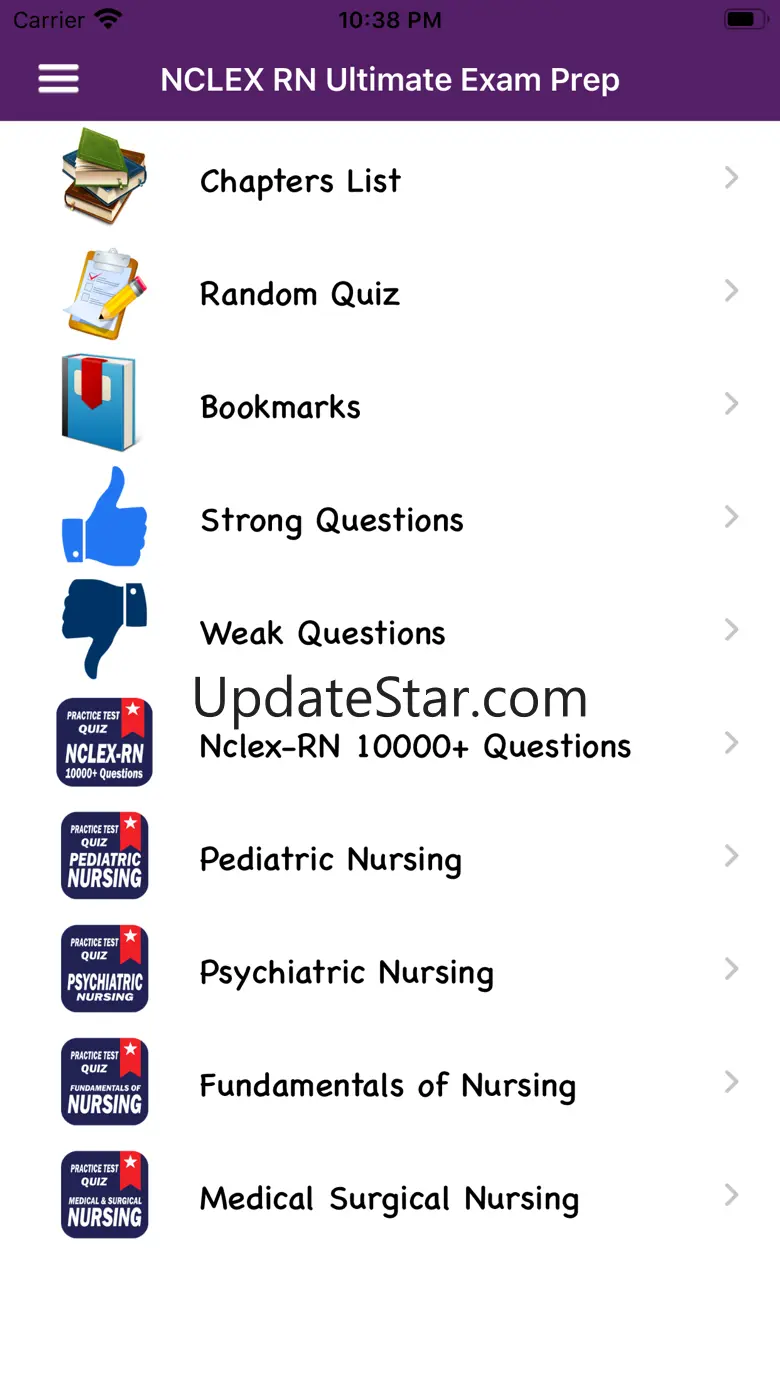Open Chapters List
Image resolution: width=780 pixels, height=1387 pixels.
pyautogui.click(x=390, y=178)
